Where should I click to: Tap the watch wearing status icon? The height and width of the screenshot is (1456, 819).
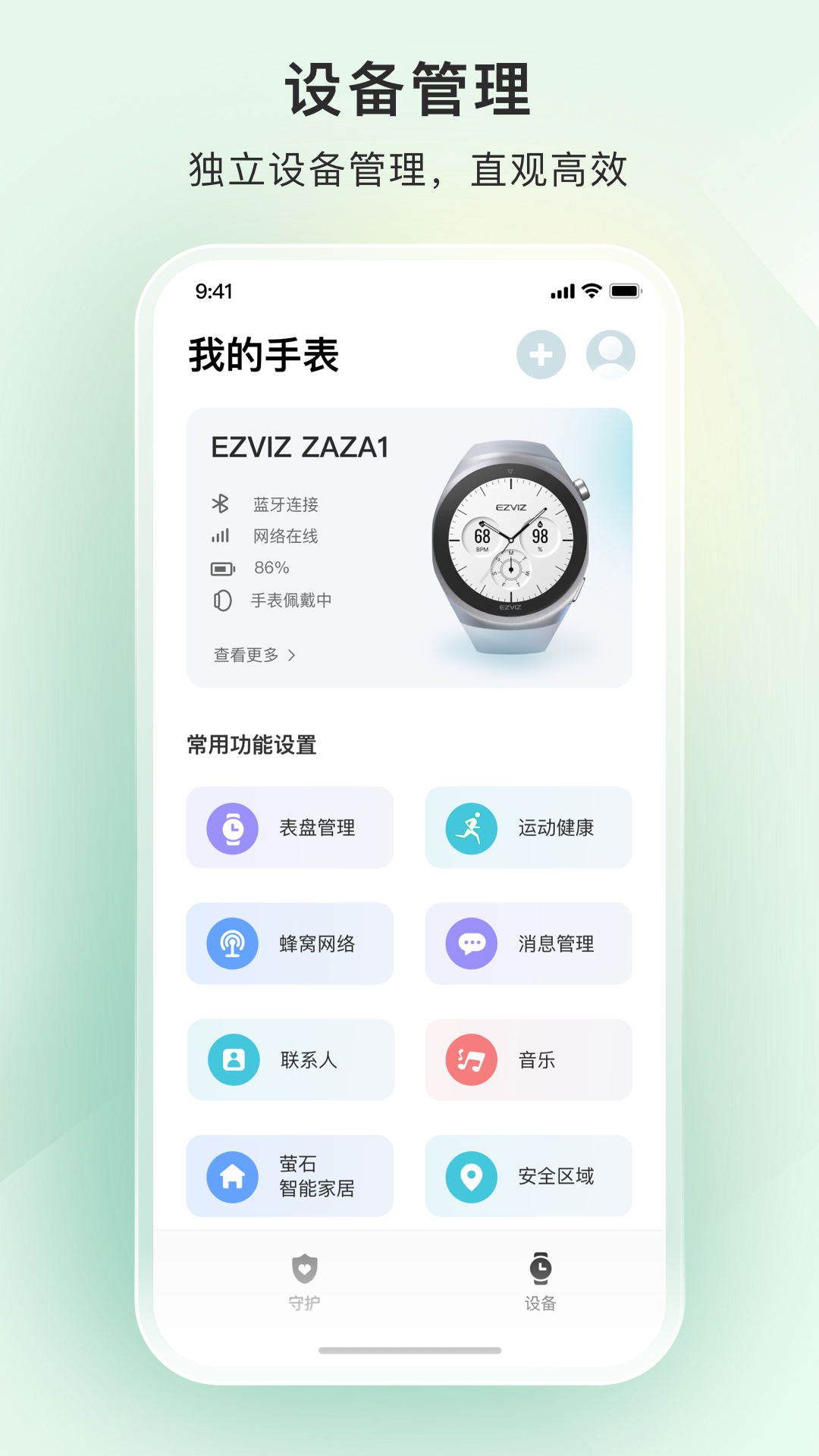click(220, 598)
